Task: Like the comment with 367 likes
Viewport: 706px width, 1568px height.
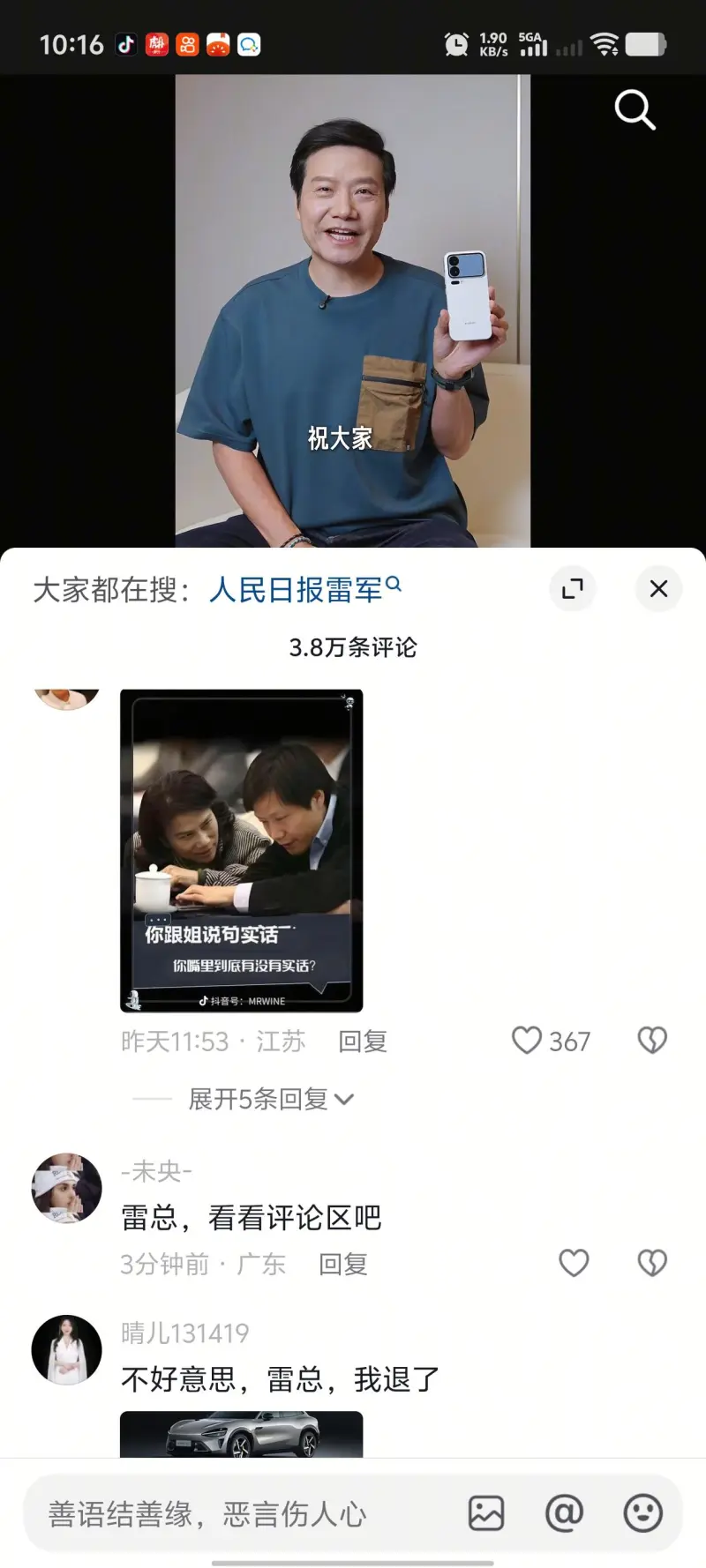Action: click(x=528, y=1041)
